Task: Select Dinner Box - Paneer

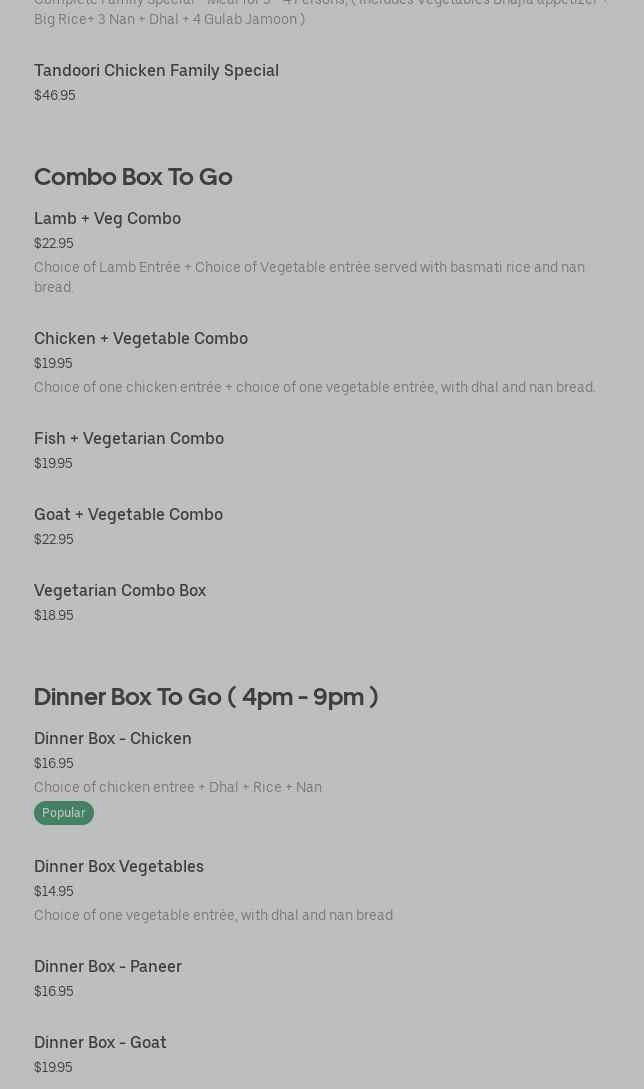Action: pyautogui.click(x=108, y=967)
